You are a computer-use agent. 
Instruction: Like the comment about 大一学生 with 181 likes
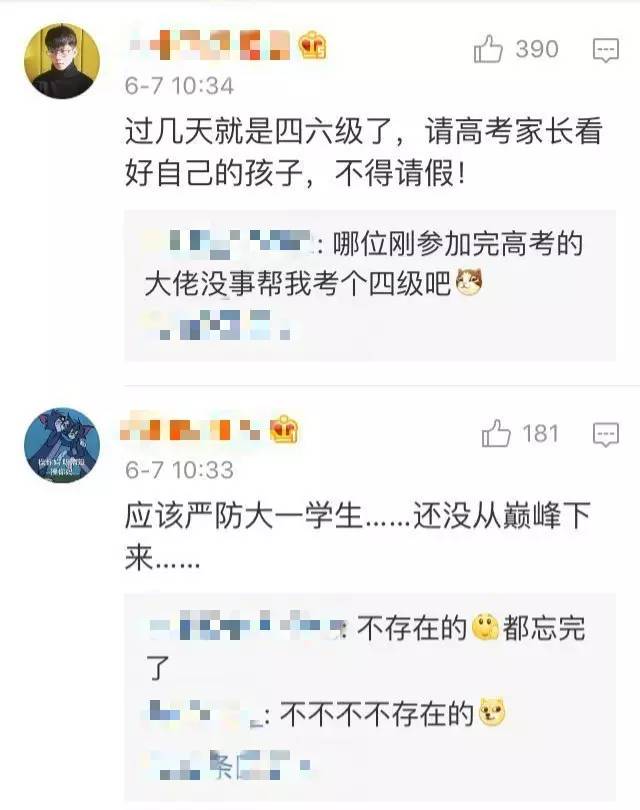(497, 433)
